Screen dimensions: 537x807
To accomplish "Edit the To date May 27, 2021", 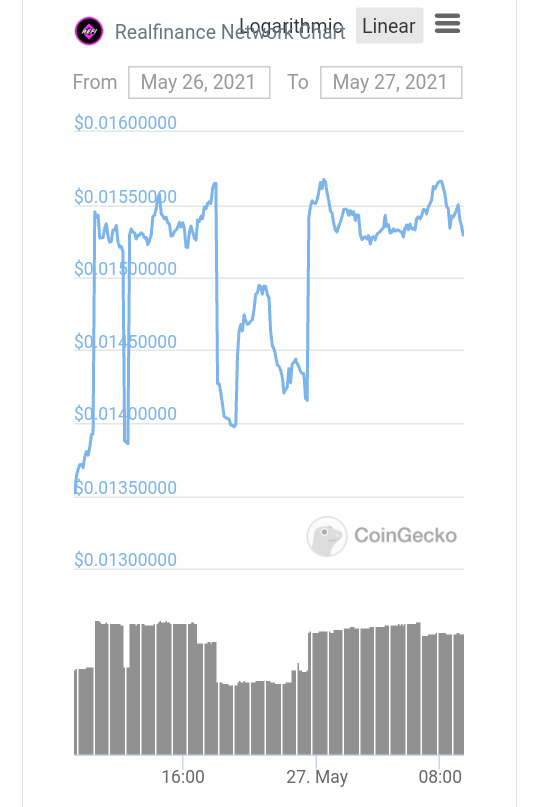I will (x=391, y=82).
